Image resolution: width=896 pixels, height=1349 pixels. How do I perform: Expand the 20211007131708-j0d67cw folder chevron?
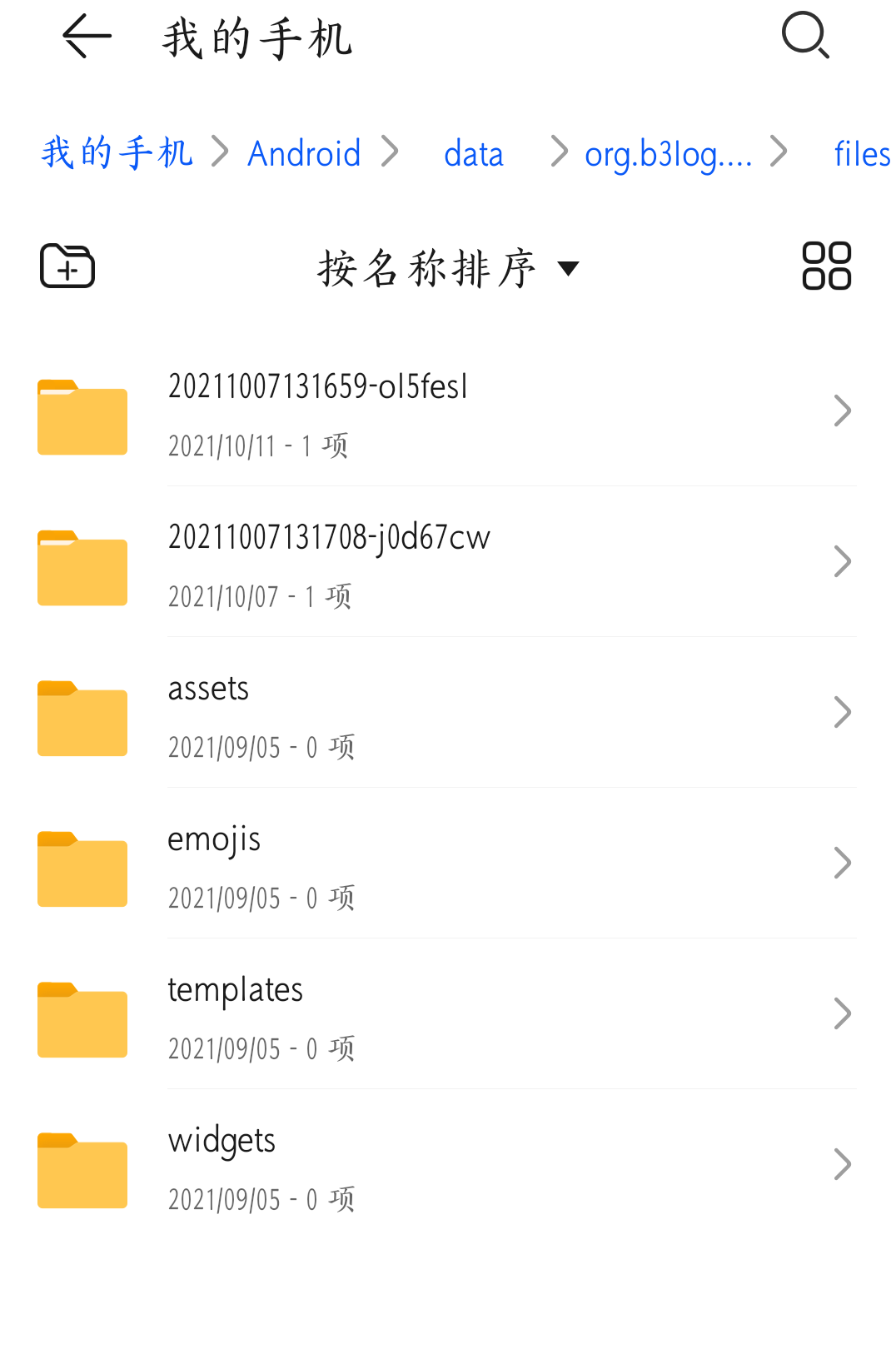coord(843,561)
